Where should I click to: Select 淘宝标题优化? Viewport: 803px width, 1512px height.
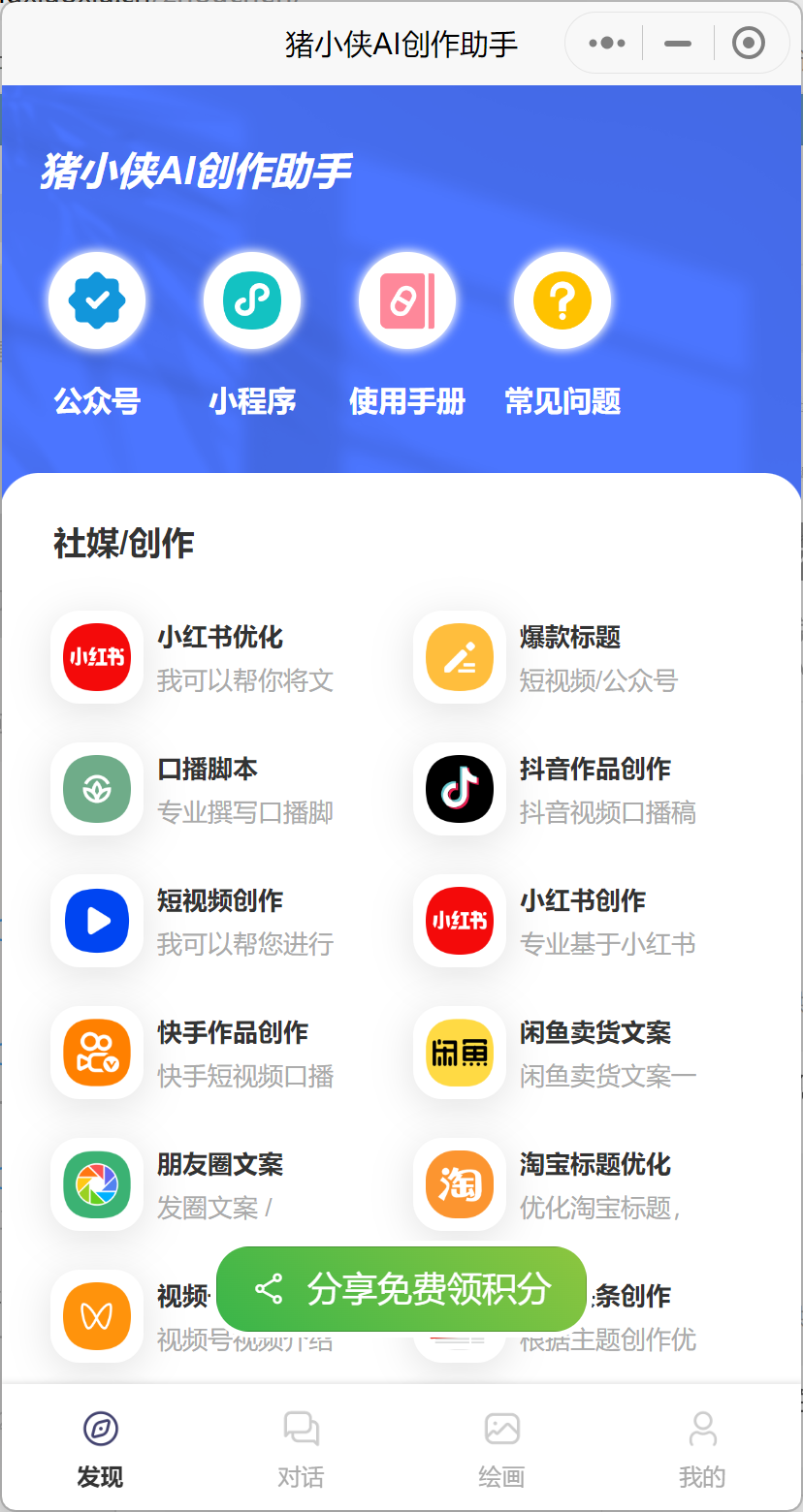pos(553,1184)
